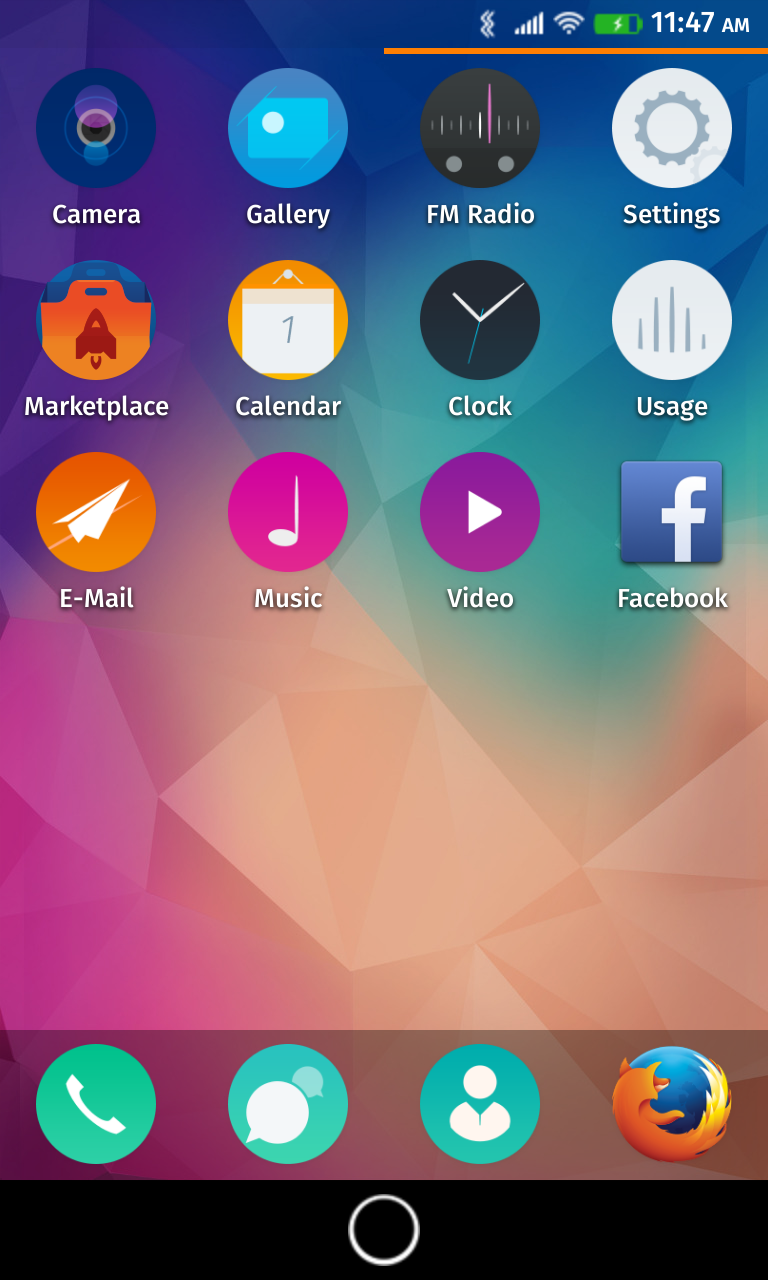
Task: Launch the Firefox browser
Action: pyautogui.click(x=672, y=1104)
